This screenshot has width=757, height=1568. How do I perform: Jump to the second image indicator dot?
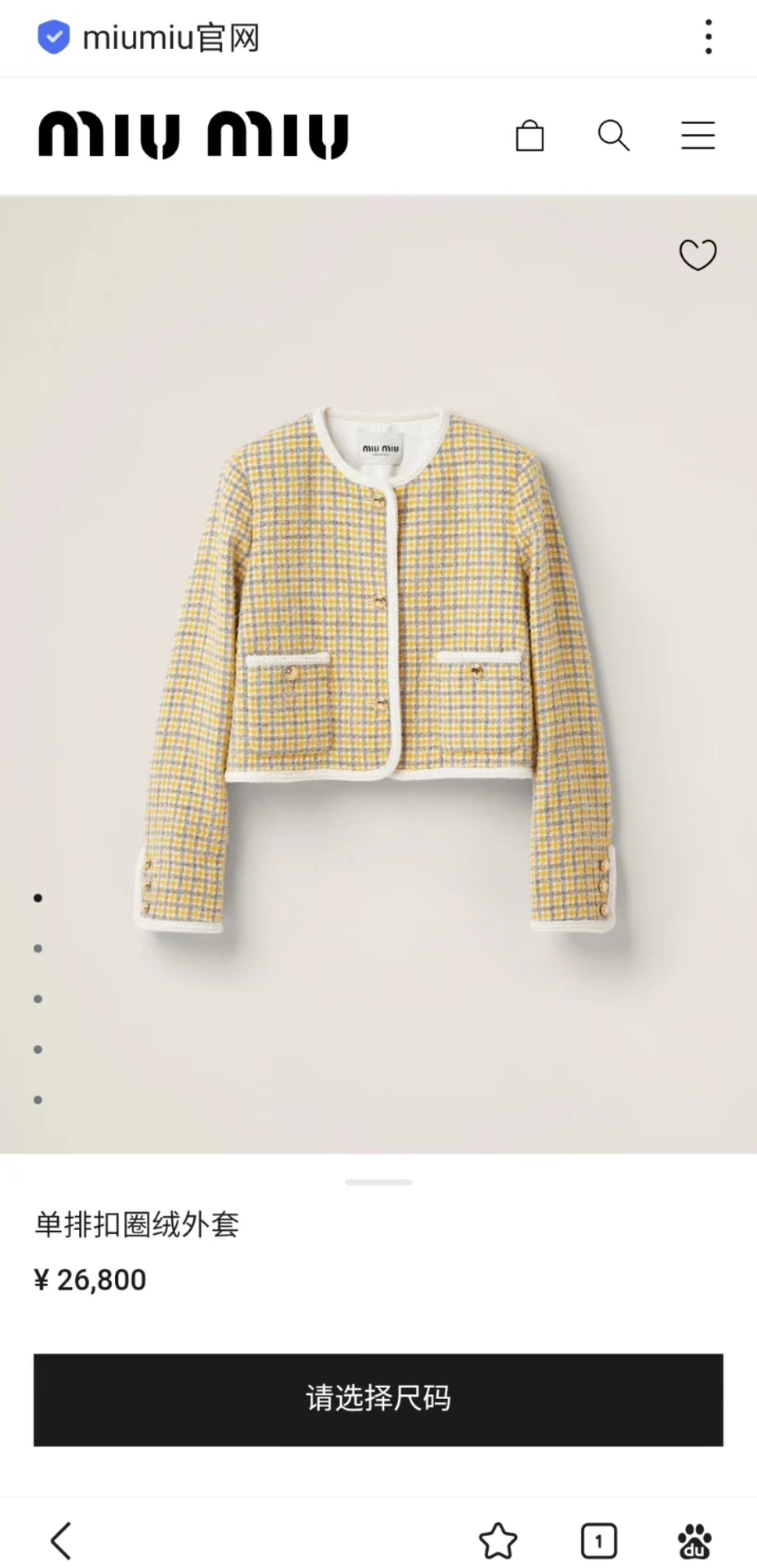[x=38, y=948]
